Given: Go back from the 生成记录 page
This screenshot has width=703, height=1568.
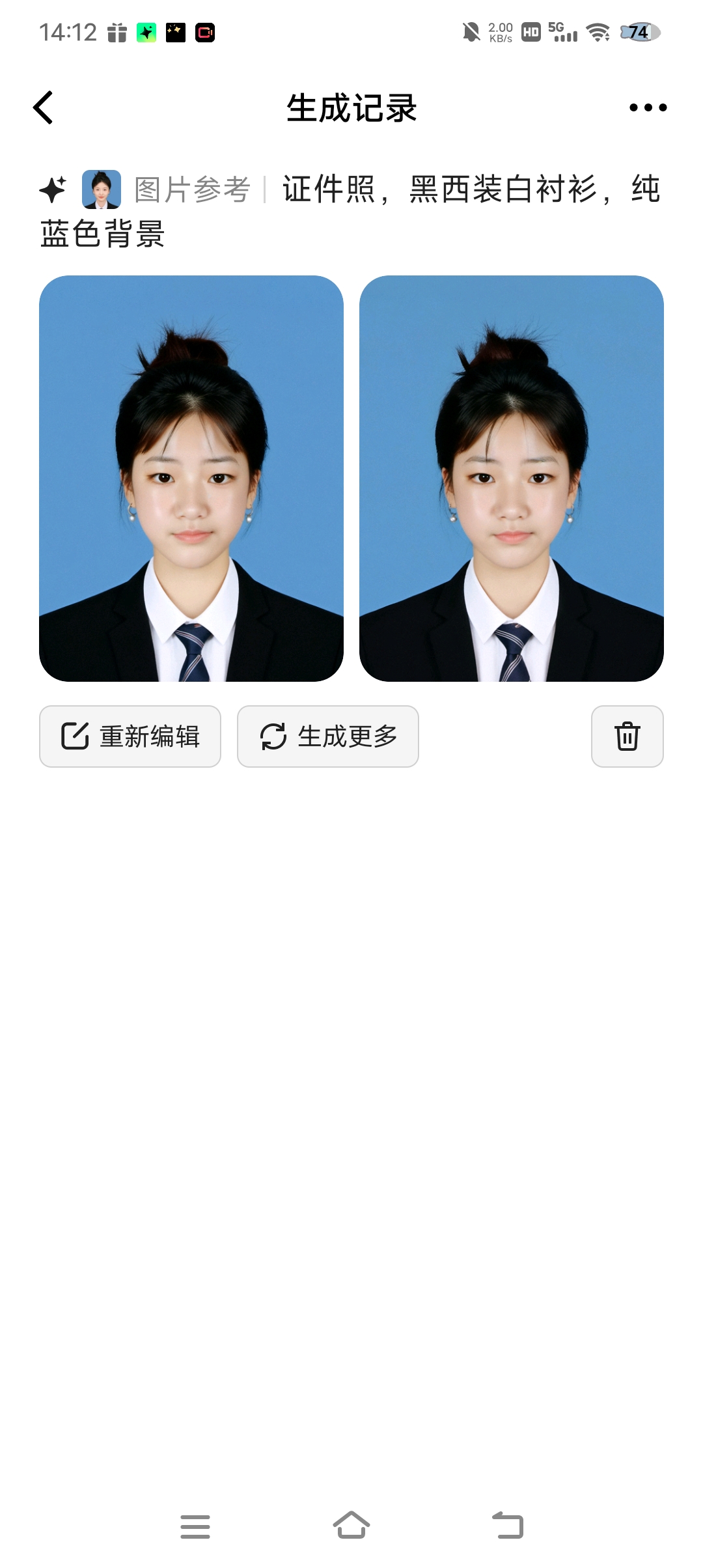Looking at the screenshot, I should coord(44,107).
